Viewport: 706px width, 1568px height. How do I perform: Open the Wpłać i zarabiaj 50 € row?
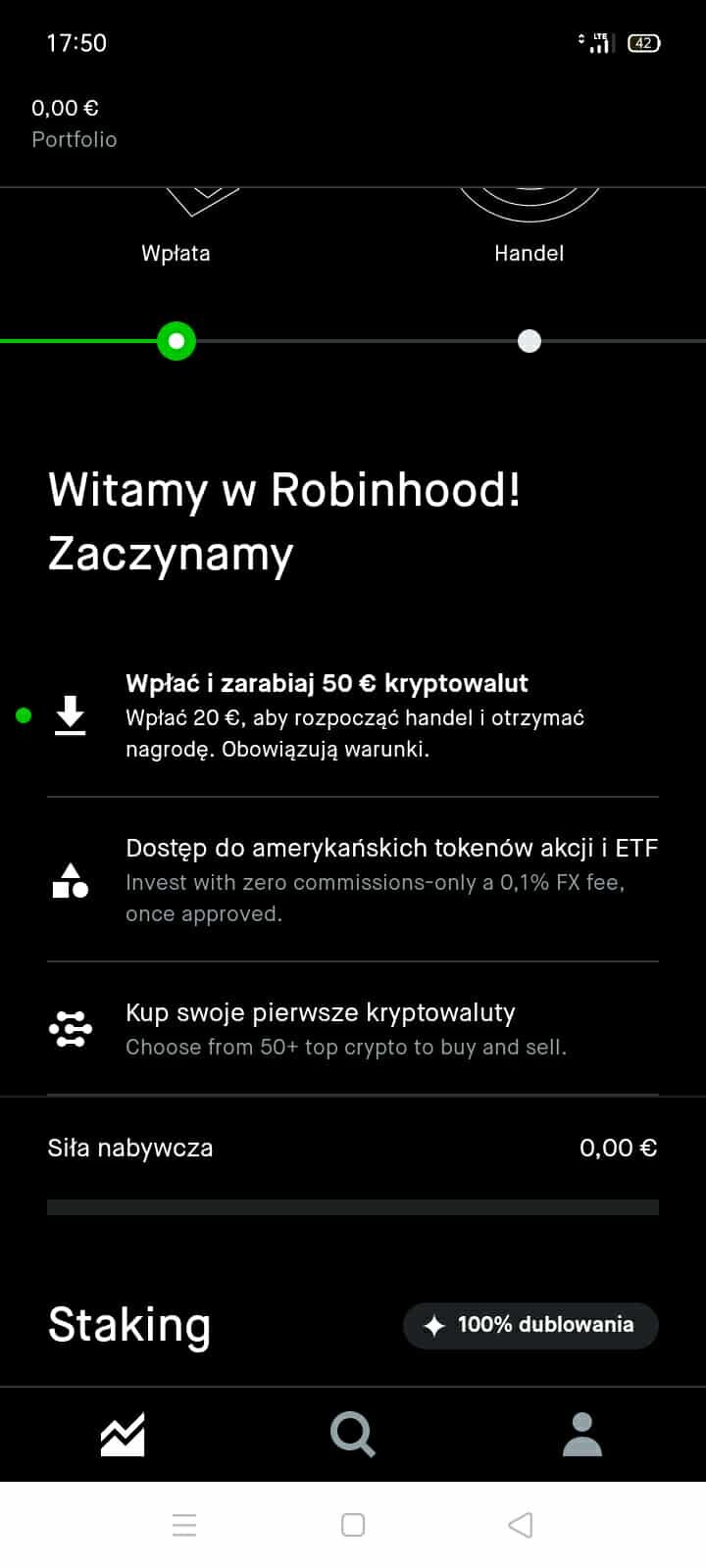353,715
